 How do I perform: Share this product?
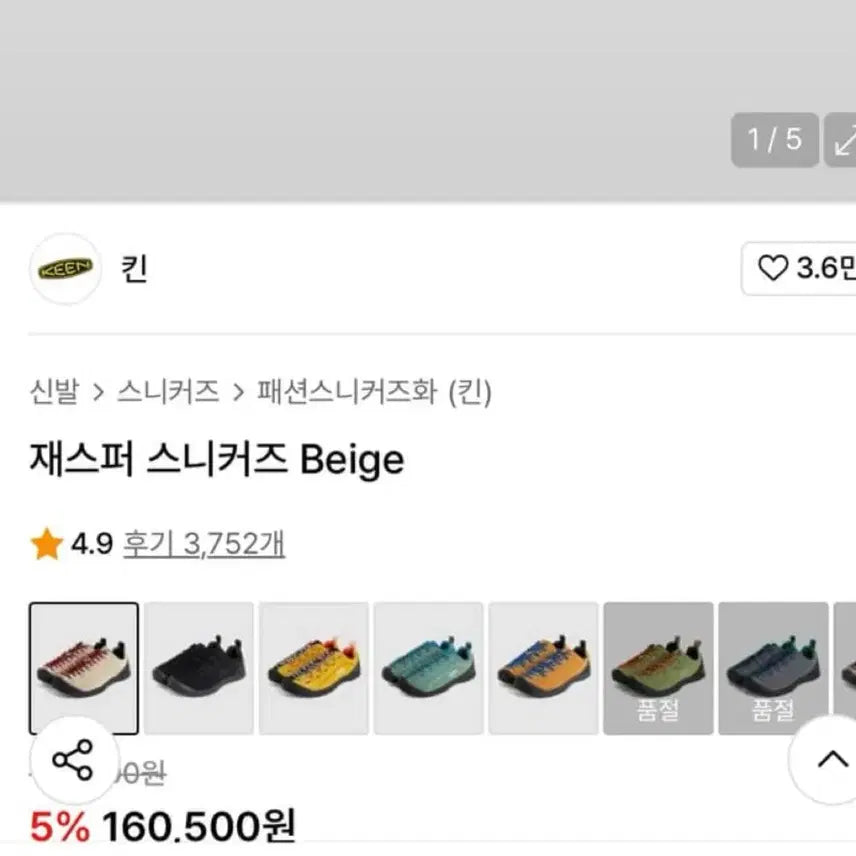(x=72, y=761)
